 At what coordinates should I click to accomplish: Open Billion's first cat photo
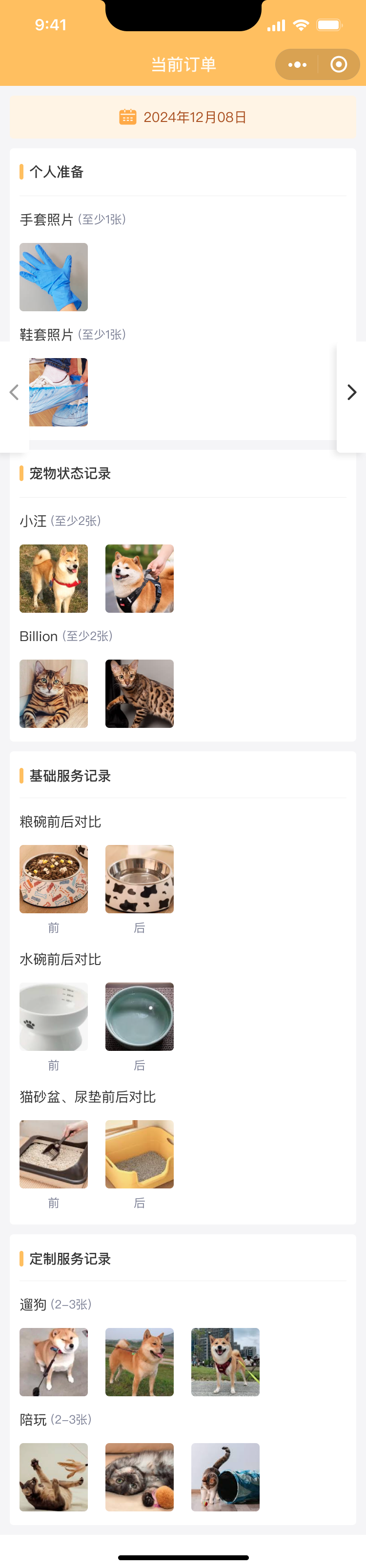click(x=54, y=693)
